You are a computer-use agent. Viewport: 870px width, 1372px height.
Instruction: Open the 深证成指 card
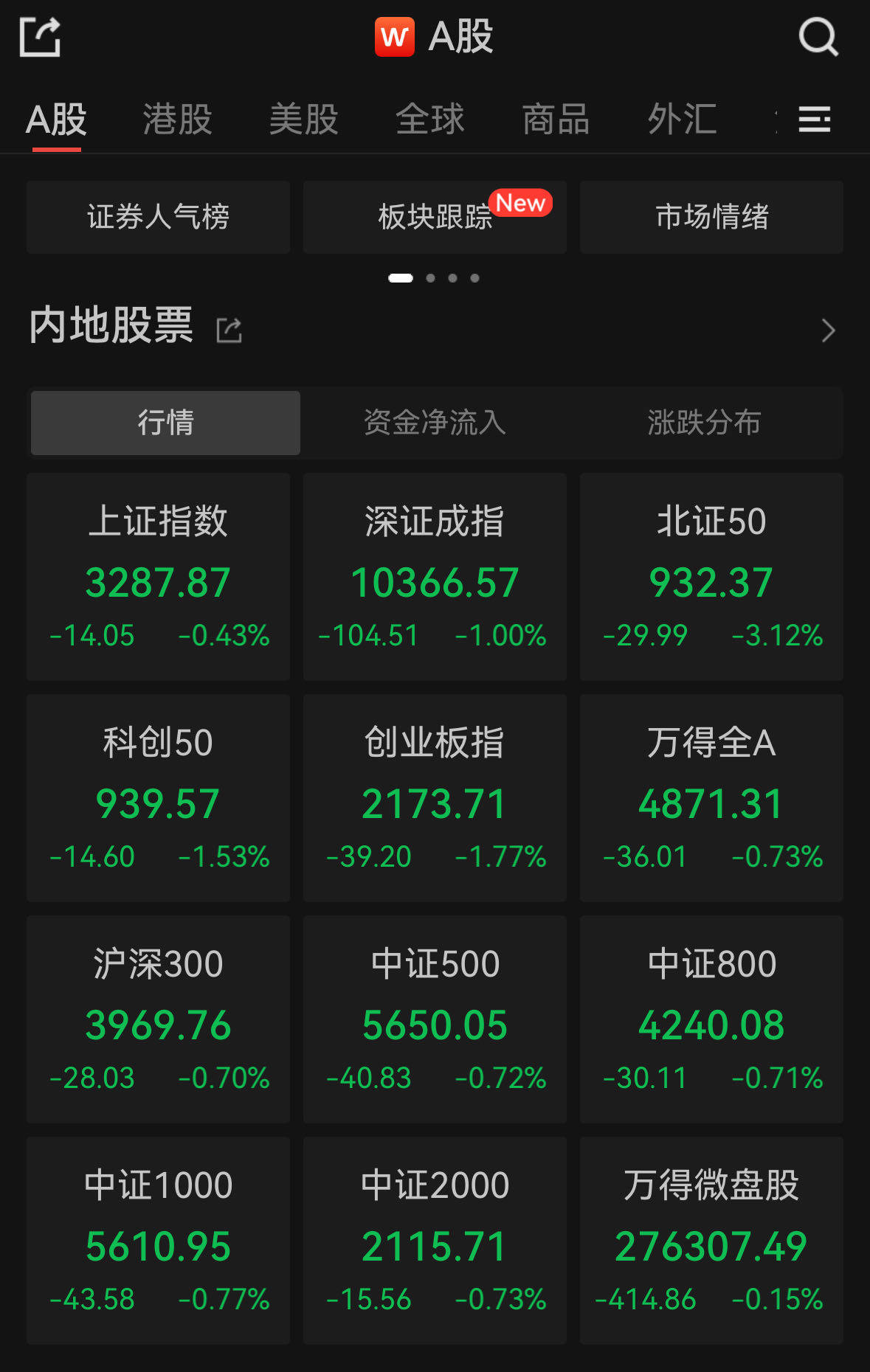click(435, 577)
